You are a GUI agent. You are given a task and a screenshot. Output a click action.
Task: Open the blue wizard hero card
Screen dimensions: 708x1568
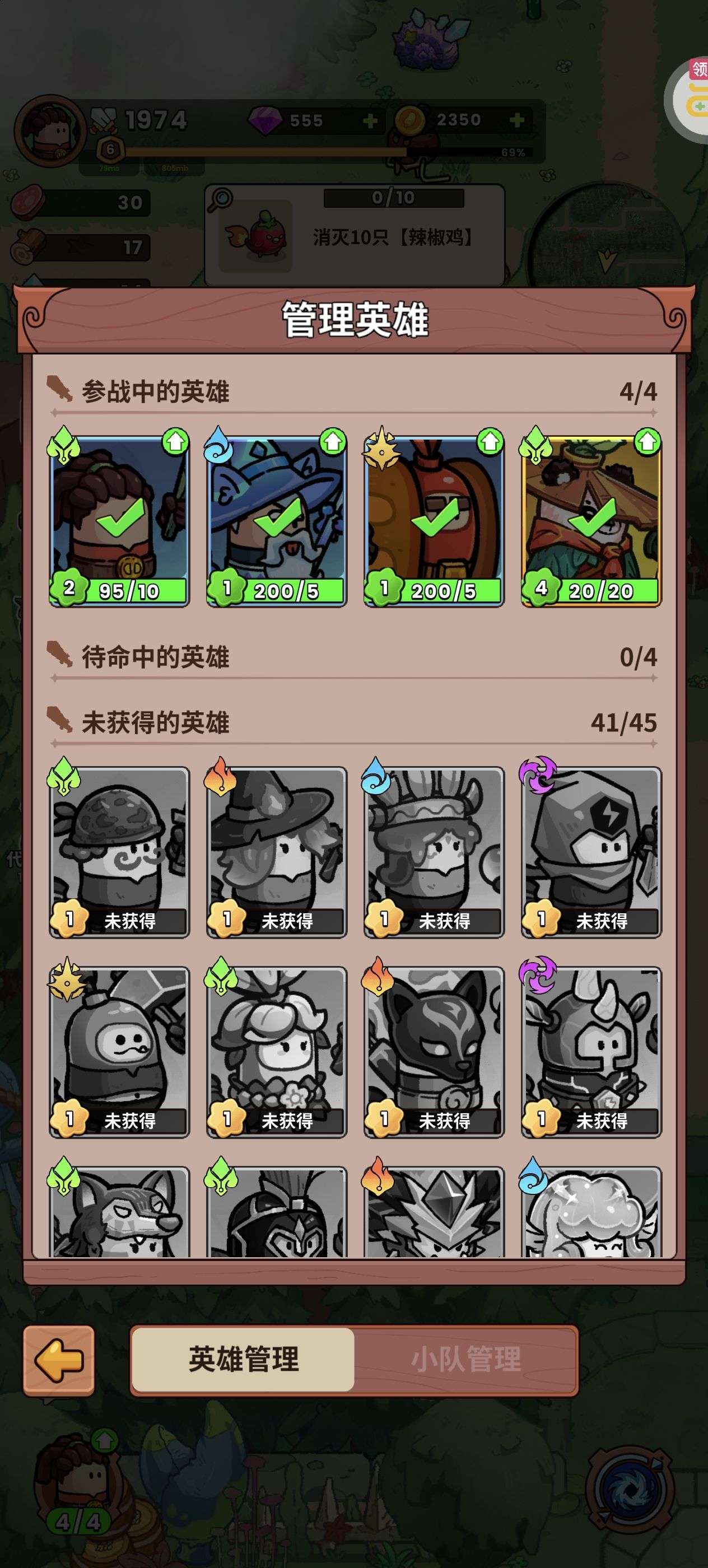point(276,520)
